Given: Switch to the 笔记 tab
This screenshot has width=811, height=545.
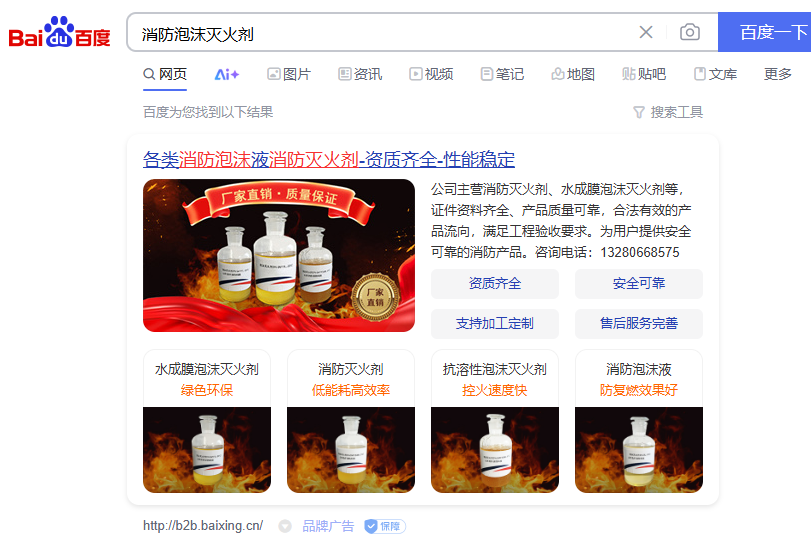Looking at the screenshot, I should [502, 74].
